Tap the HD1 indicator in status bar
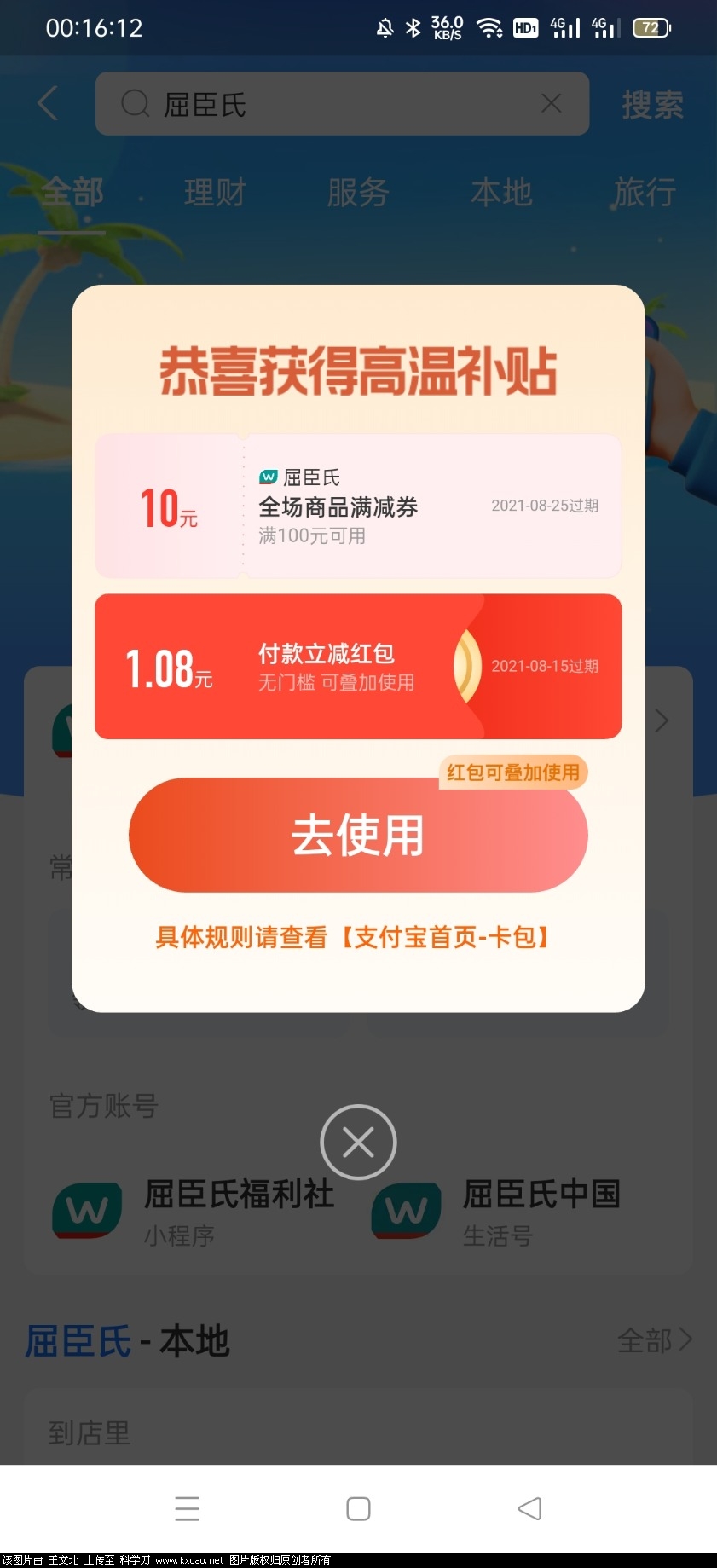Image resolution: width=717 pixels, height=1568 pixels. point(525,27)
